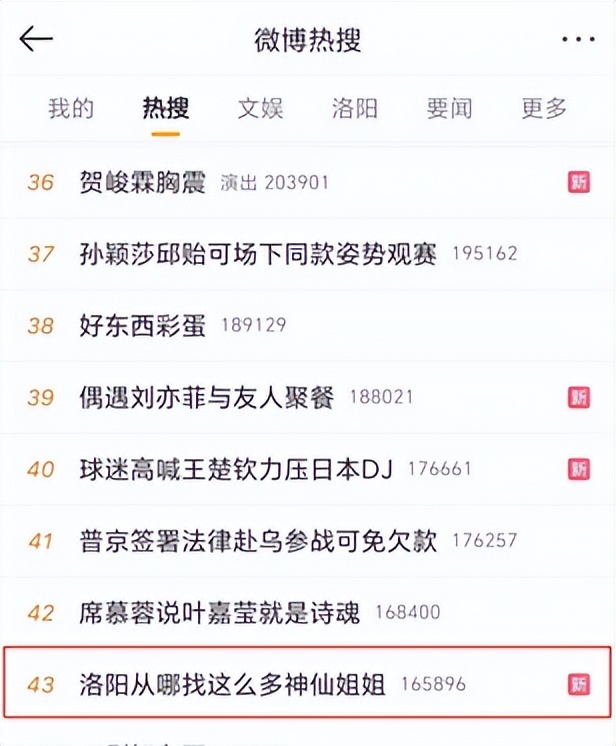Screen dimensions: 616x746
Task: Open hot search 贺峻霖胸震
Action: (x=142, y=183)
